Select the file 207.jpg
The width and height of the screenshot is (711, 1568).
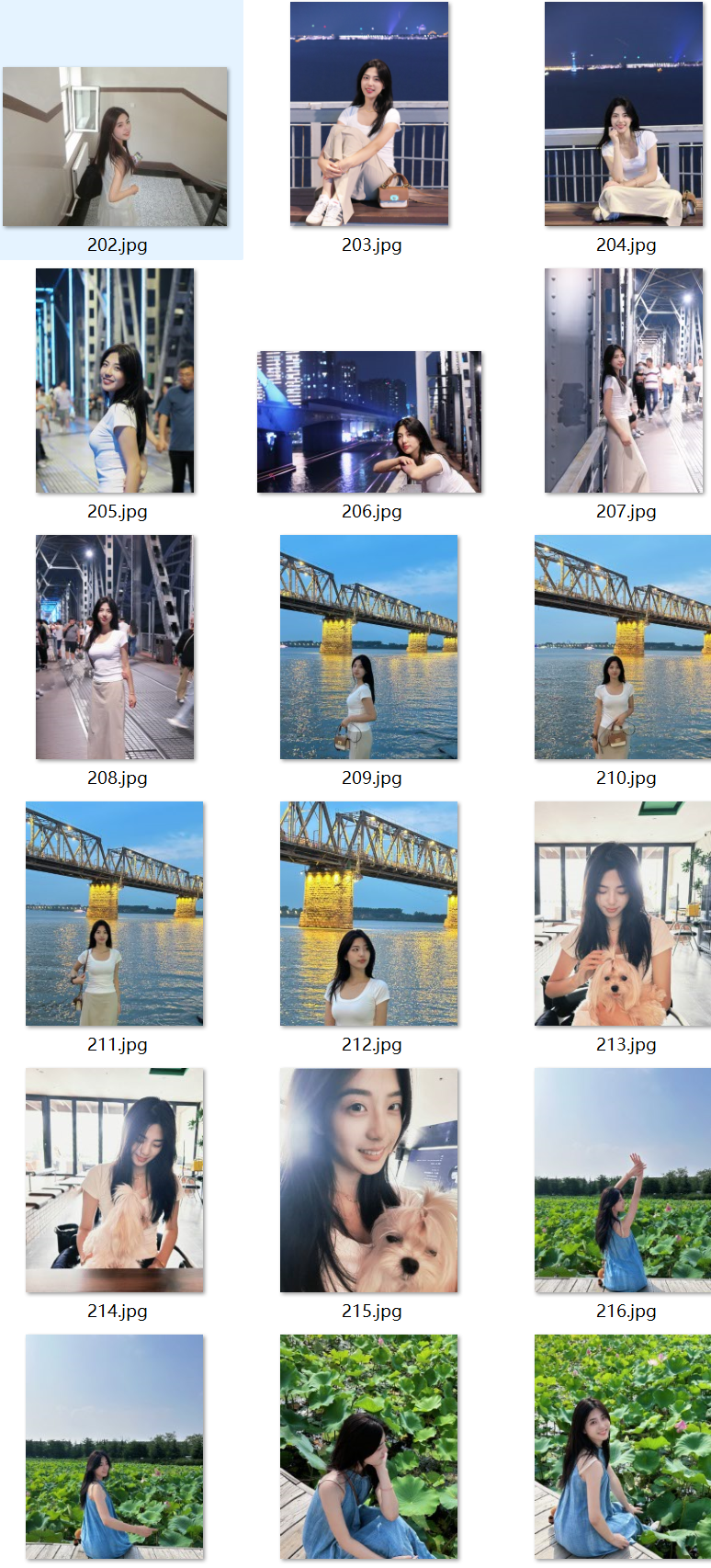[x=624, y=381]
